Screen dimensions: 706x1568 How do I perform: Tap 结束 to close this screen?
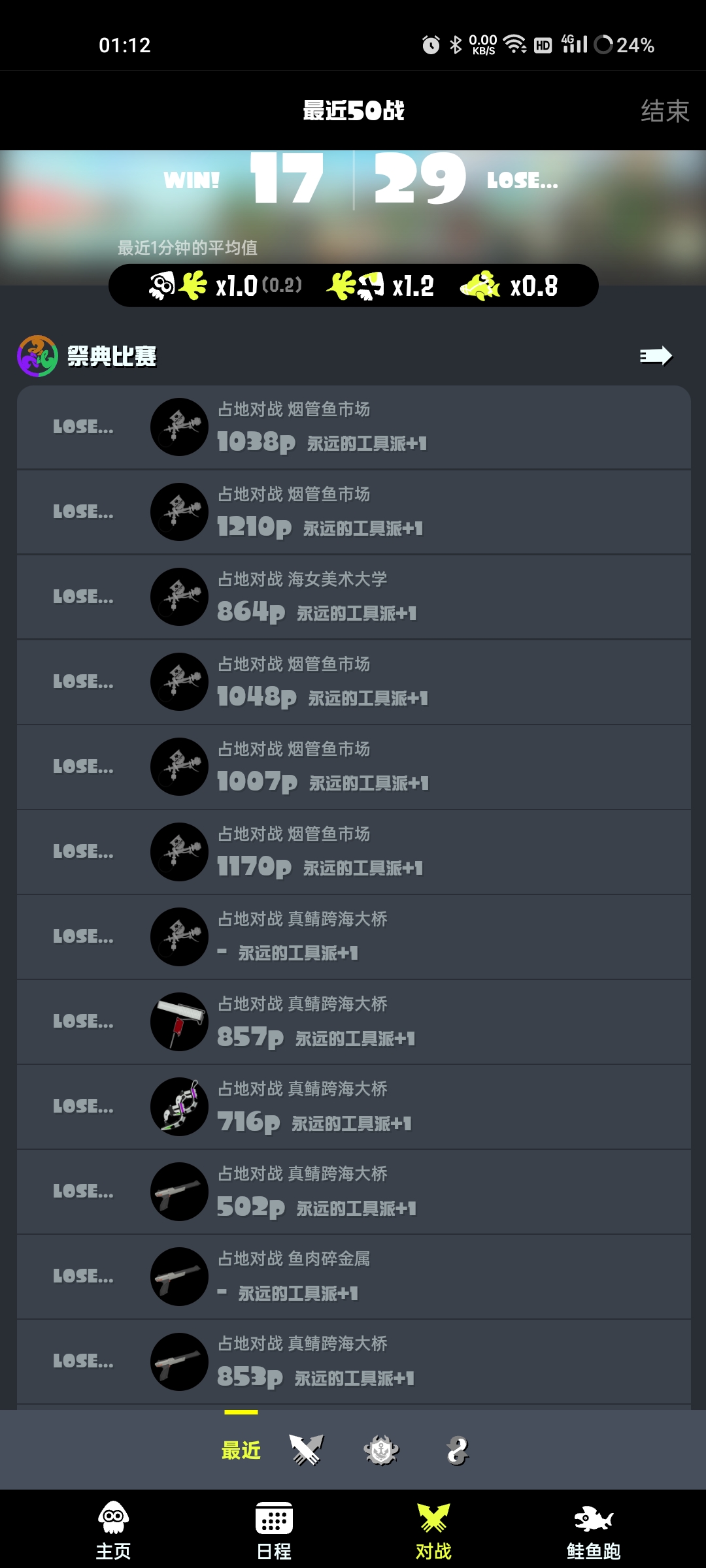[x=664, y=110]
